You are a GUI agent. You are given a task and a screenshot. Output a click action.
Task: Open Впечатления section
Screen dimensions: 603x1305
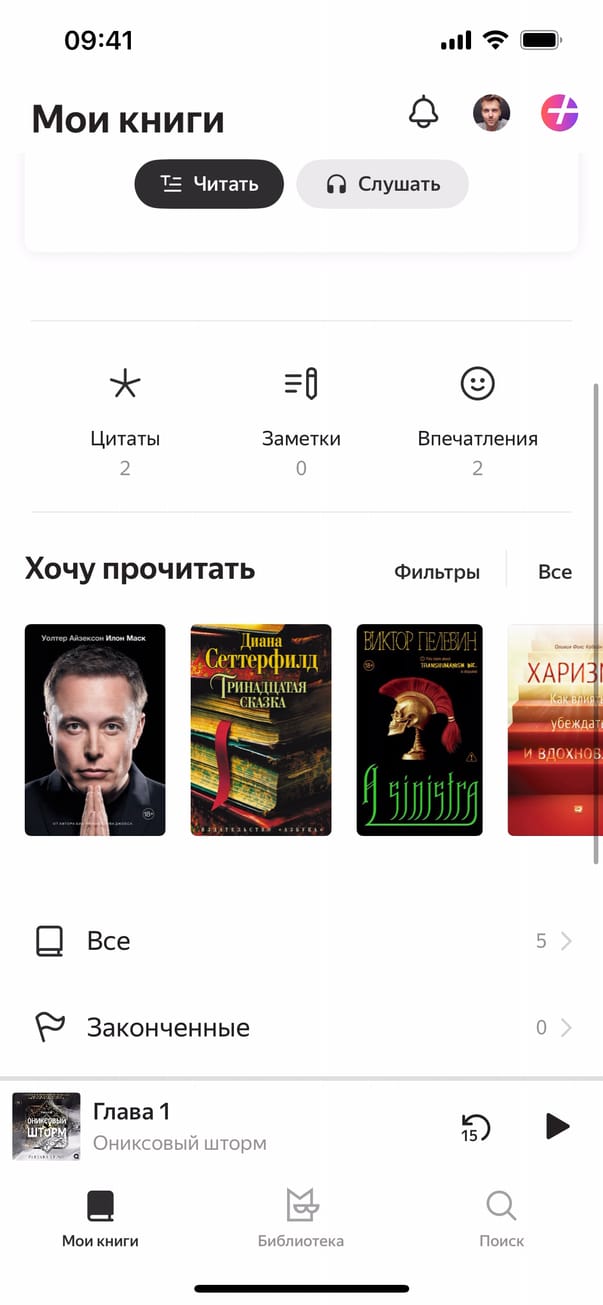click(477, 420)
